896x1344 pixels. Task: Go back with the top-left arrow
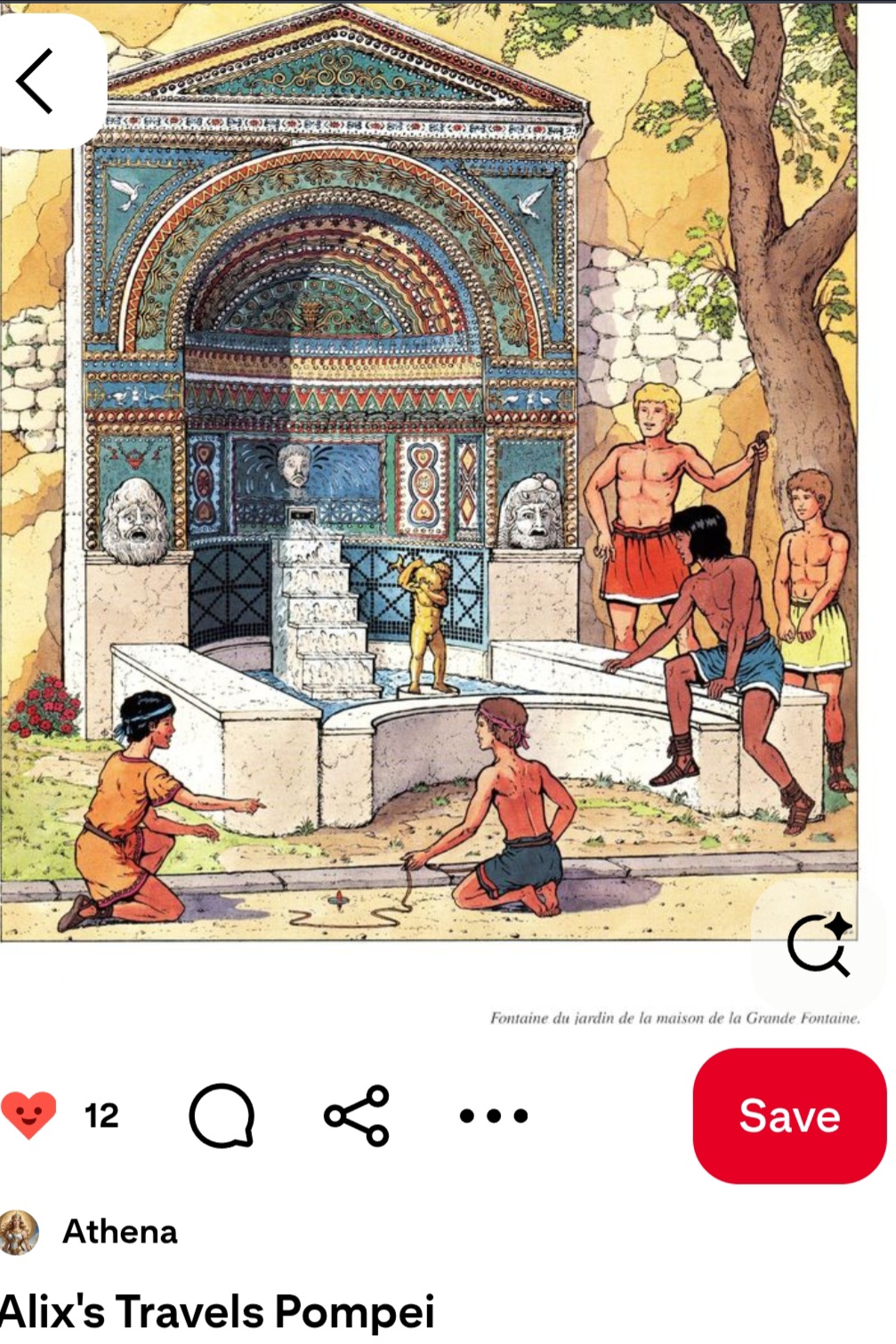37,81
